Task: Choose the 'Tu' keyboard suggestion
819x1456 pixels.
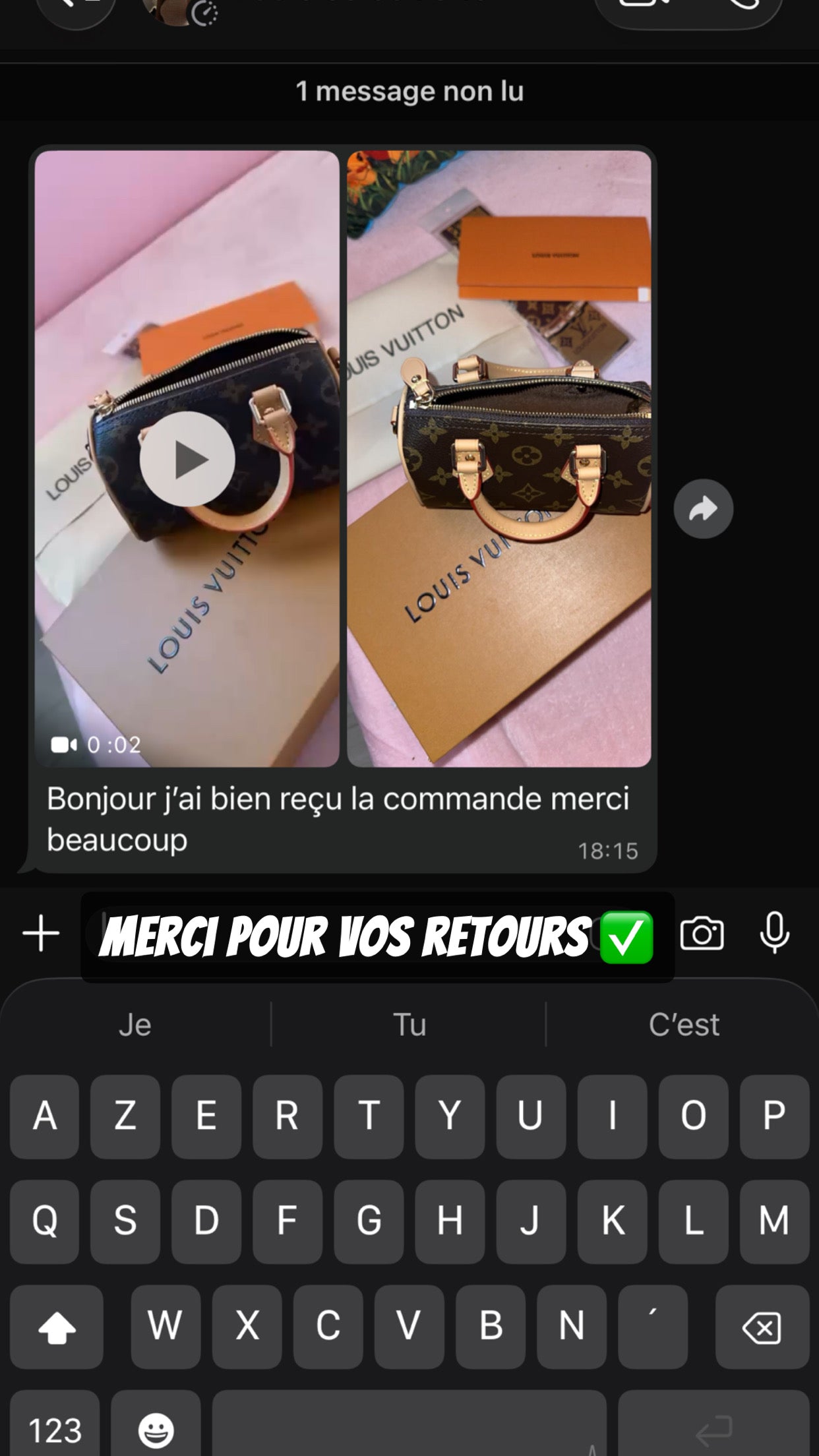Action: 409,1024
